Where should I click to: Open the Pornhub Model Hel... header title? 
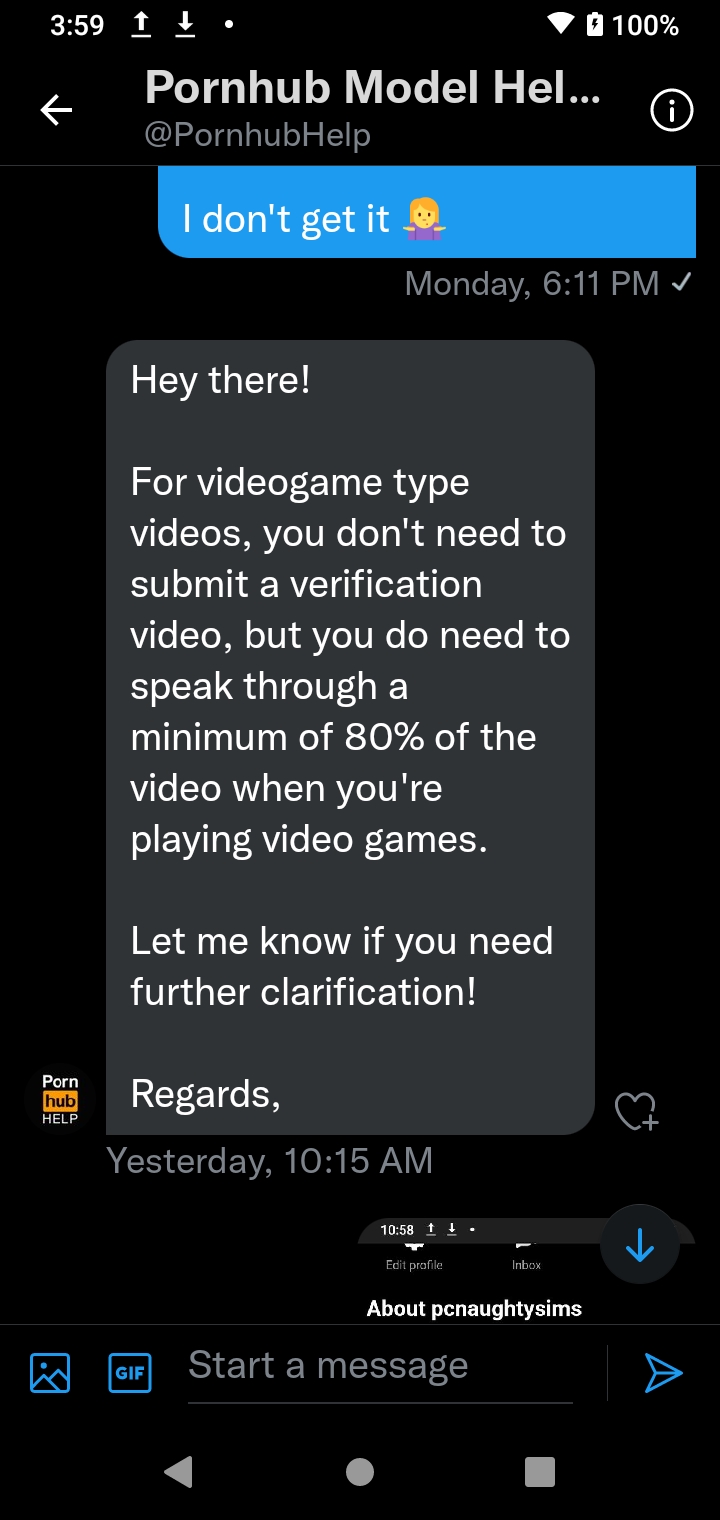pyautogui.click(x=373, y=87)
